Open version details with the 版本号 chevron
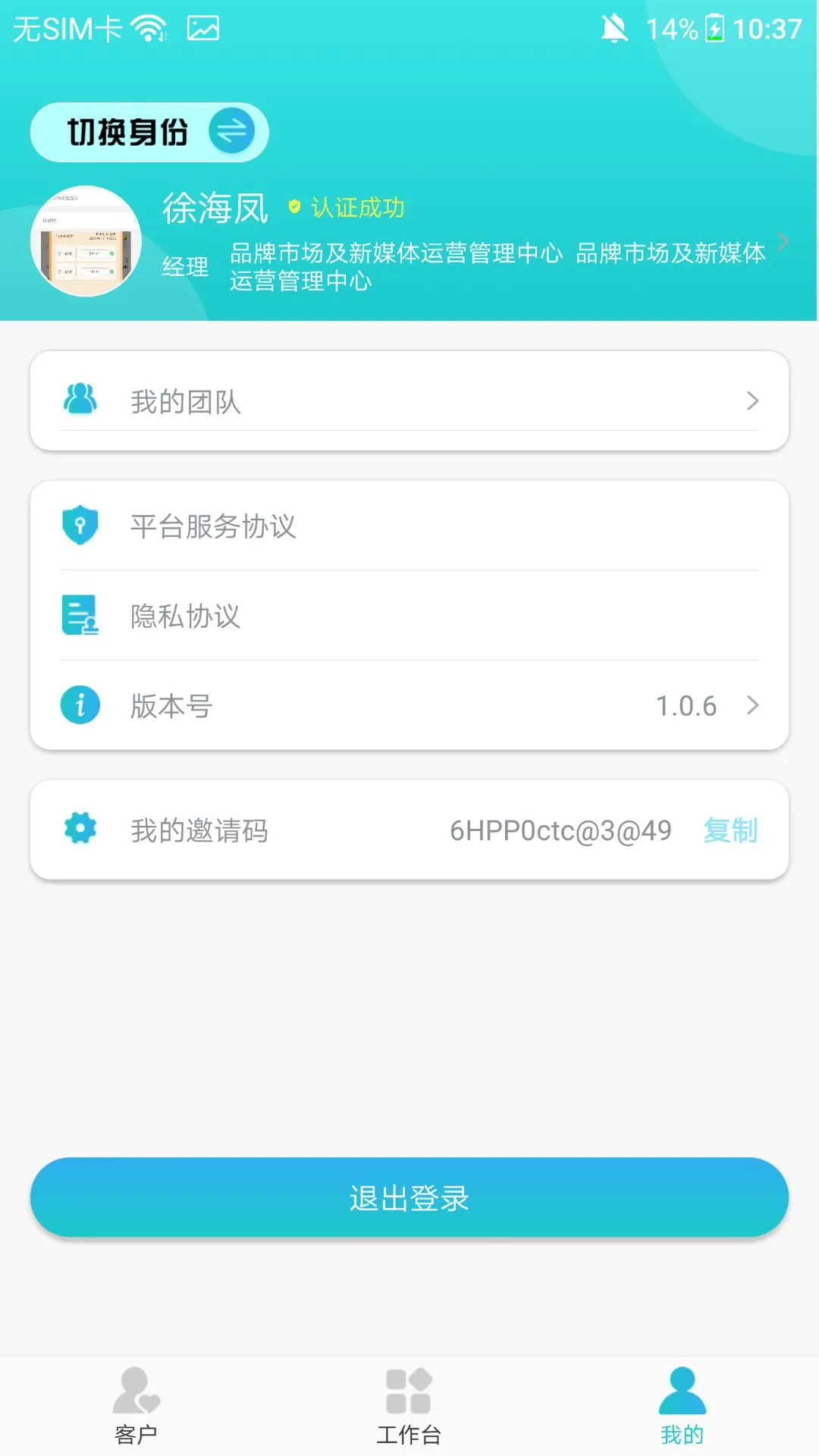This screenshot has height=1456, width=819. point(752,704)
